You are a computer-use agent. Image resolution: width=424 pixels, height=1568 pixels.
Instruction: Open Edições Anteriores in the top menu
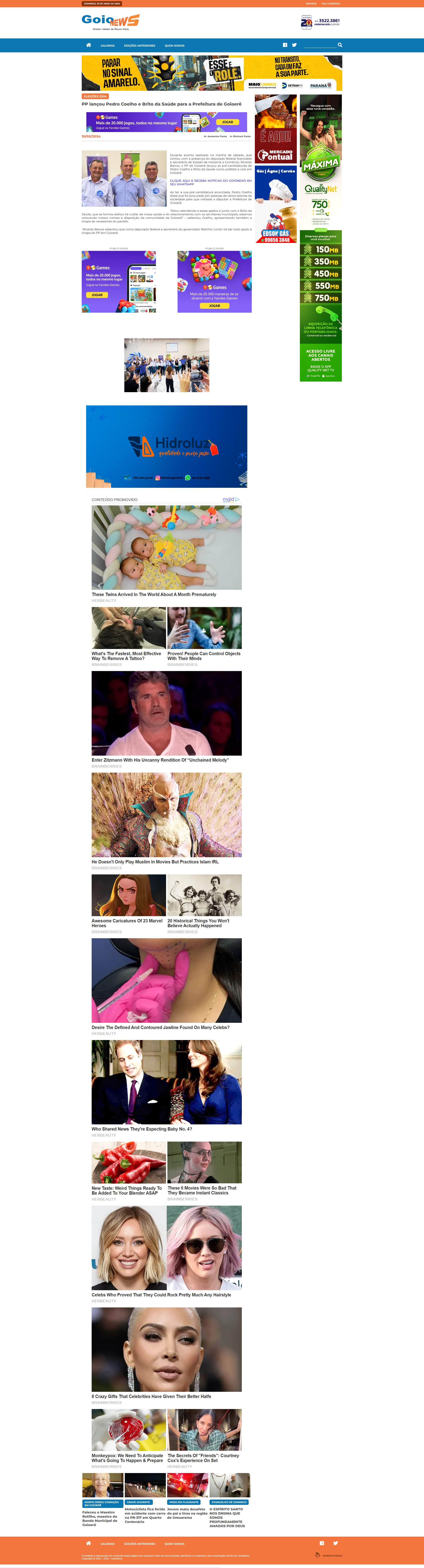pos(139,46)
